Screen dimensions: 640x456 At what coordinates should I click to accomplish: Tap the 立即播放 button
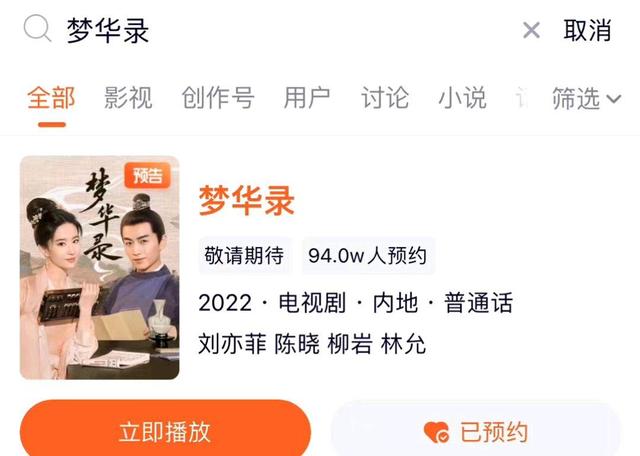(x=165, y=432)
